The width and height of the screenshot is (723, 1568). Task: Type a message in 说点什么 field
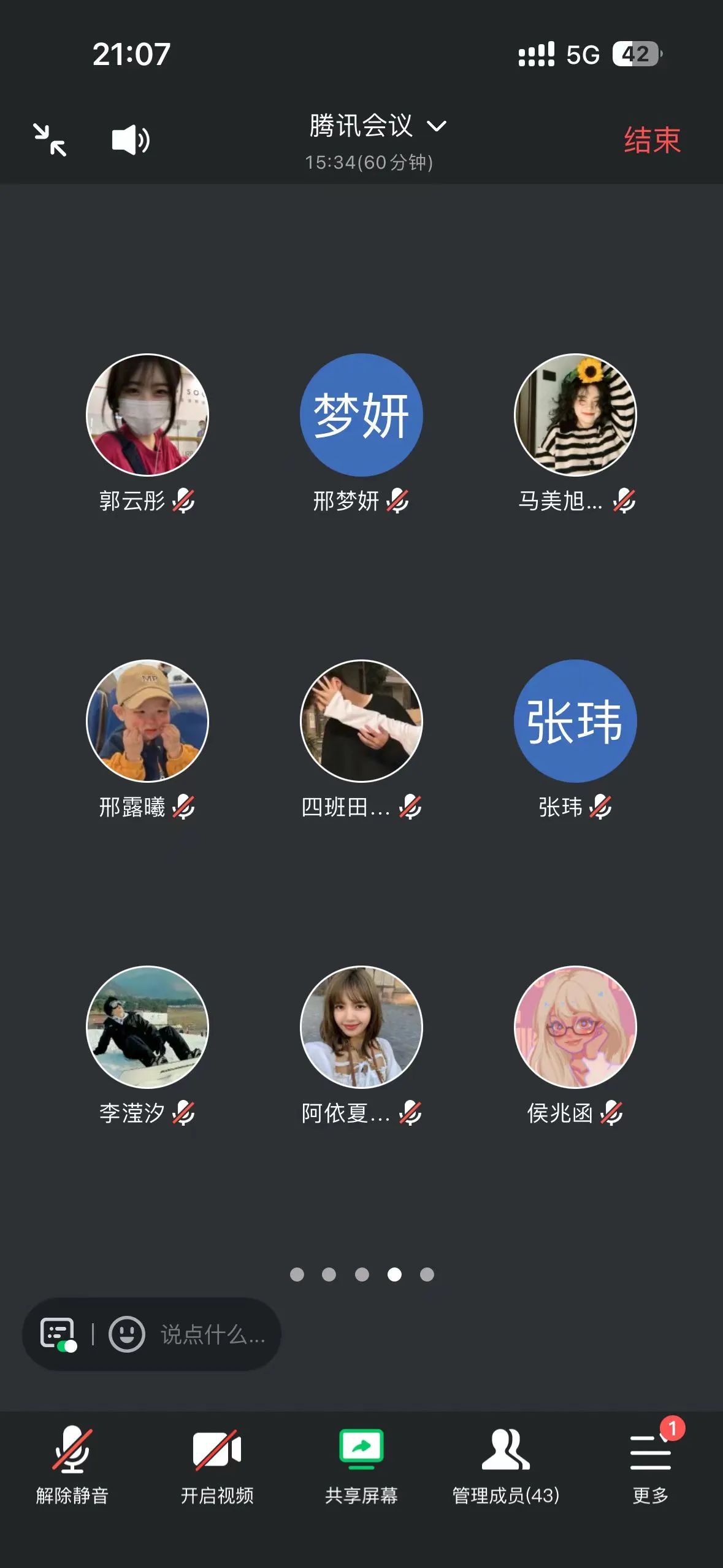coord(212,1334)
